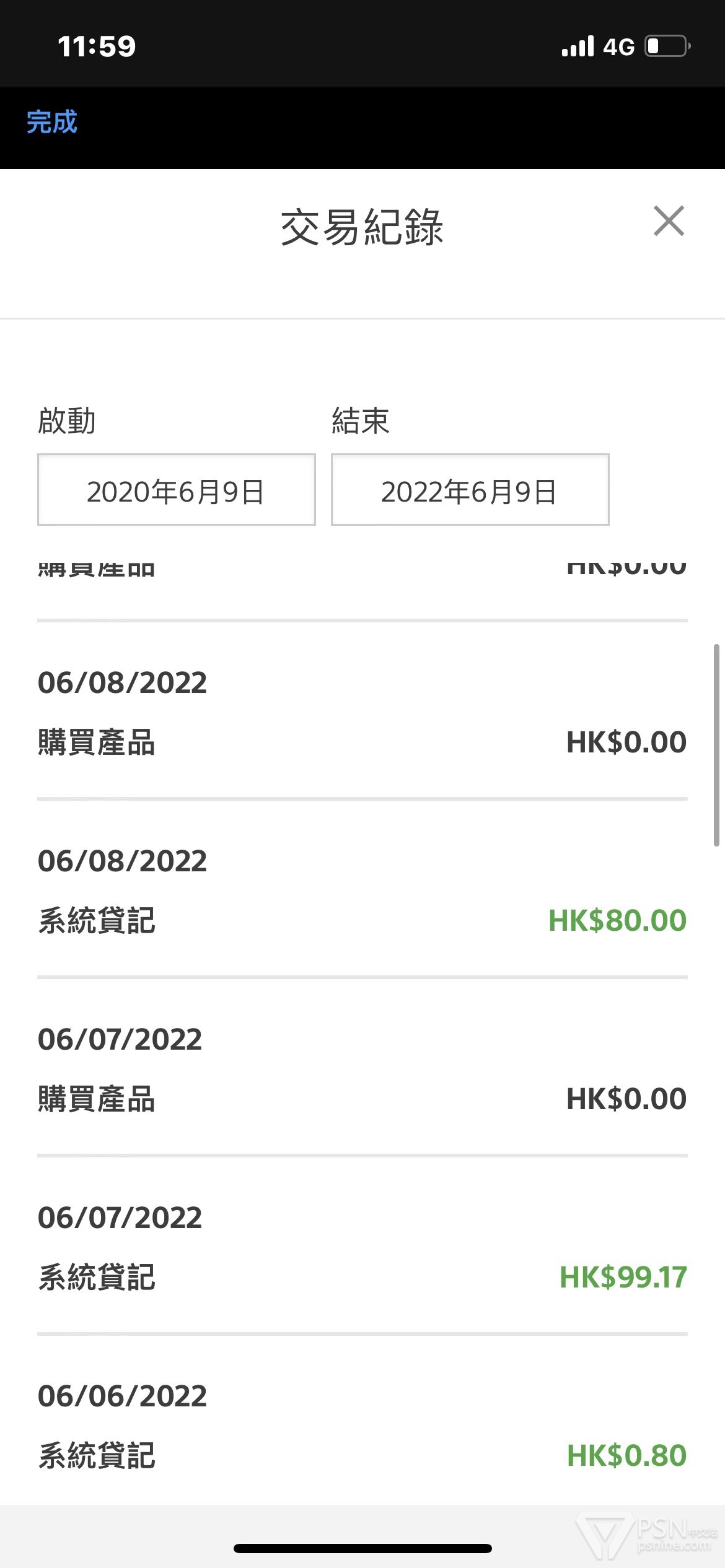Open the HK$80.00 系統貸記 transaction
The width and height of the screenshot is (725, 1568).
click(362, 889)
